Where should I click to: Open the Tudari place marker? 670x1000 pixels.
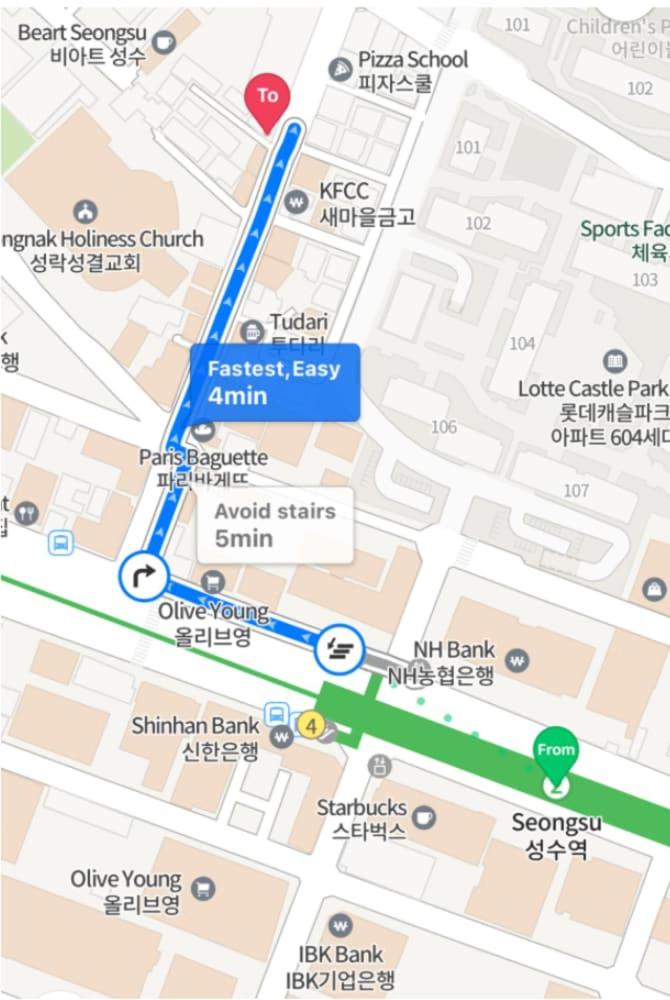pyautogui.click(x=252, y=331)
